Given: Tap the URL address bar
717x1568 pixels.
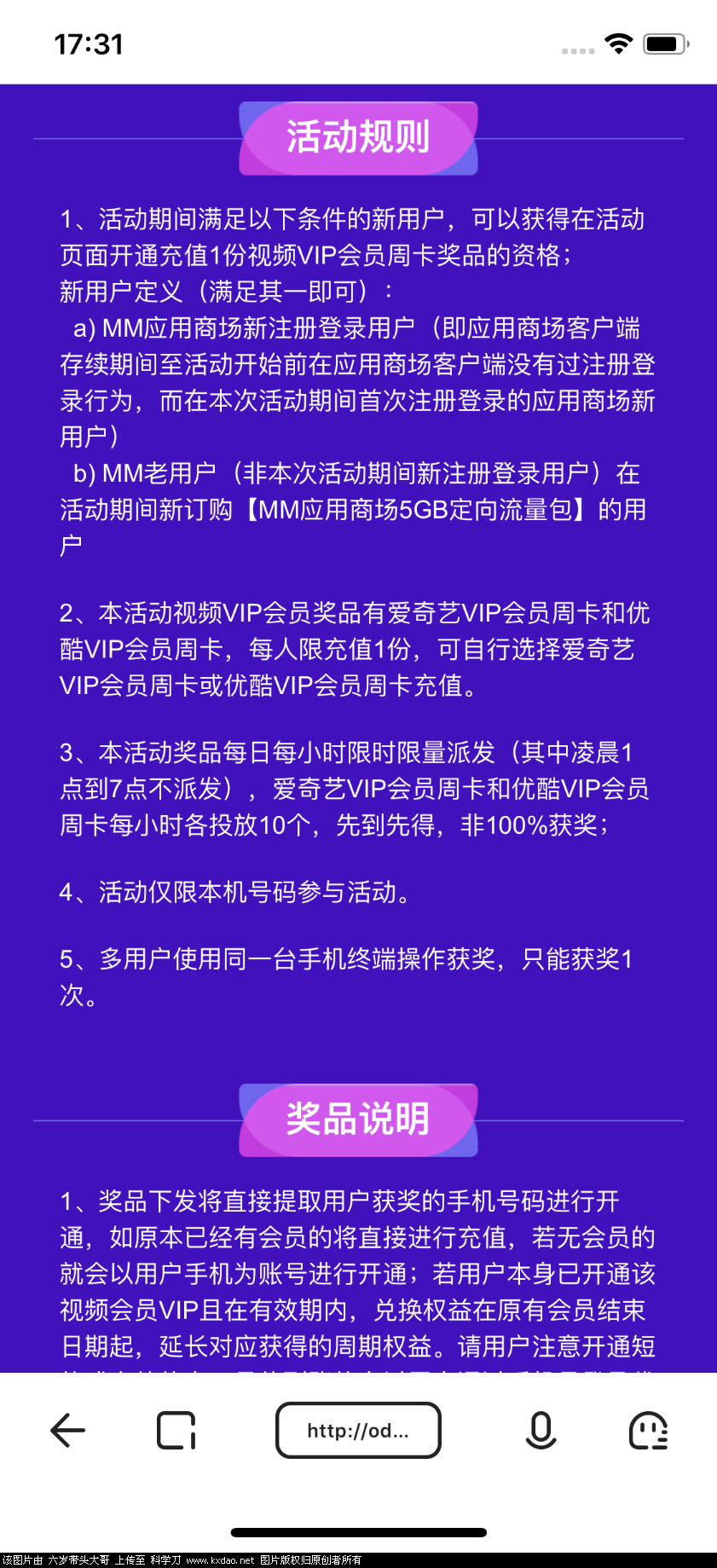Looking at the screenshot, I should [358, 1430].
